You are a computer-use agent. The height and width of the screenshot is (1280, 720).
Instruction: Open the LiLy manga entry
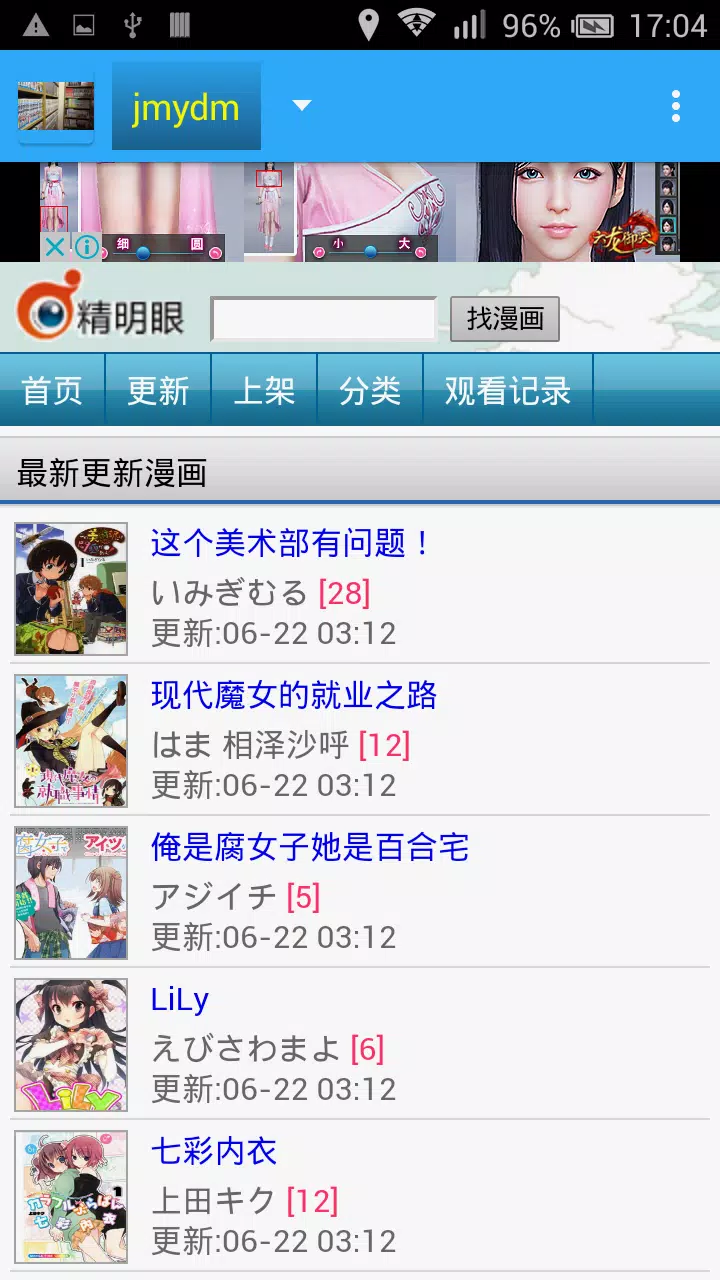(x=180, y=1000)
